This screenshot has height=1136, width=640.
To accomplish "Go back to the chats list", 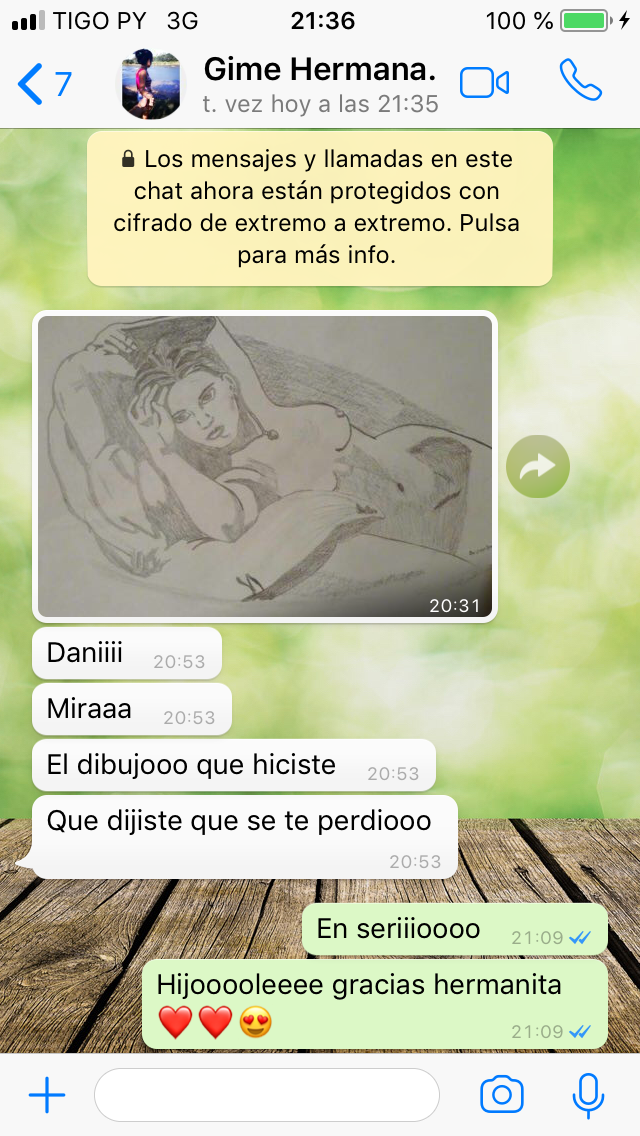I will click(x=44, y=84).
